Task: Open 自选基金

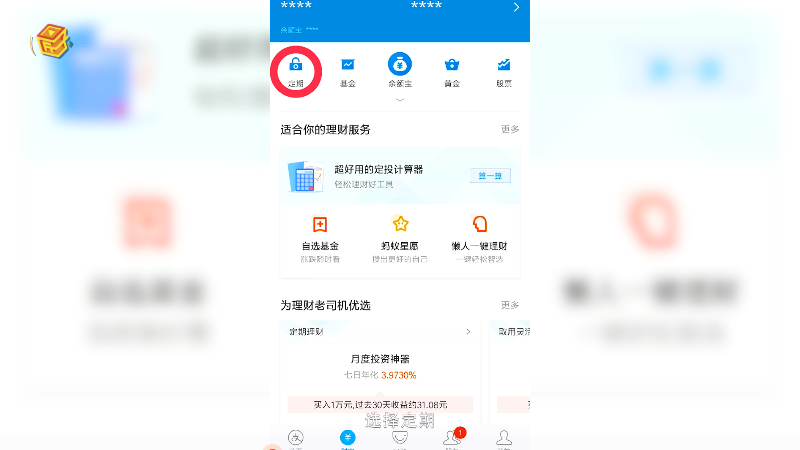Action: coord(320,236)
